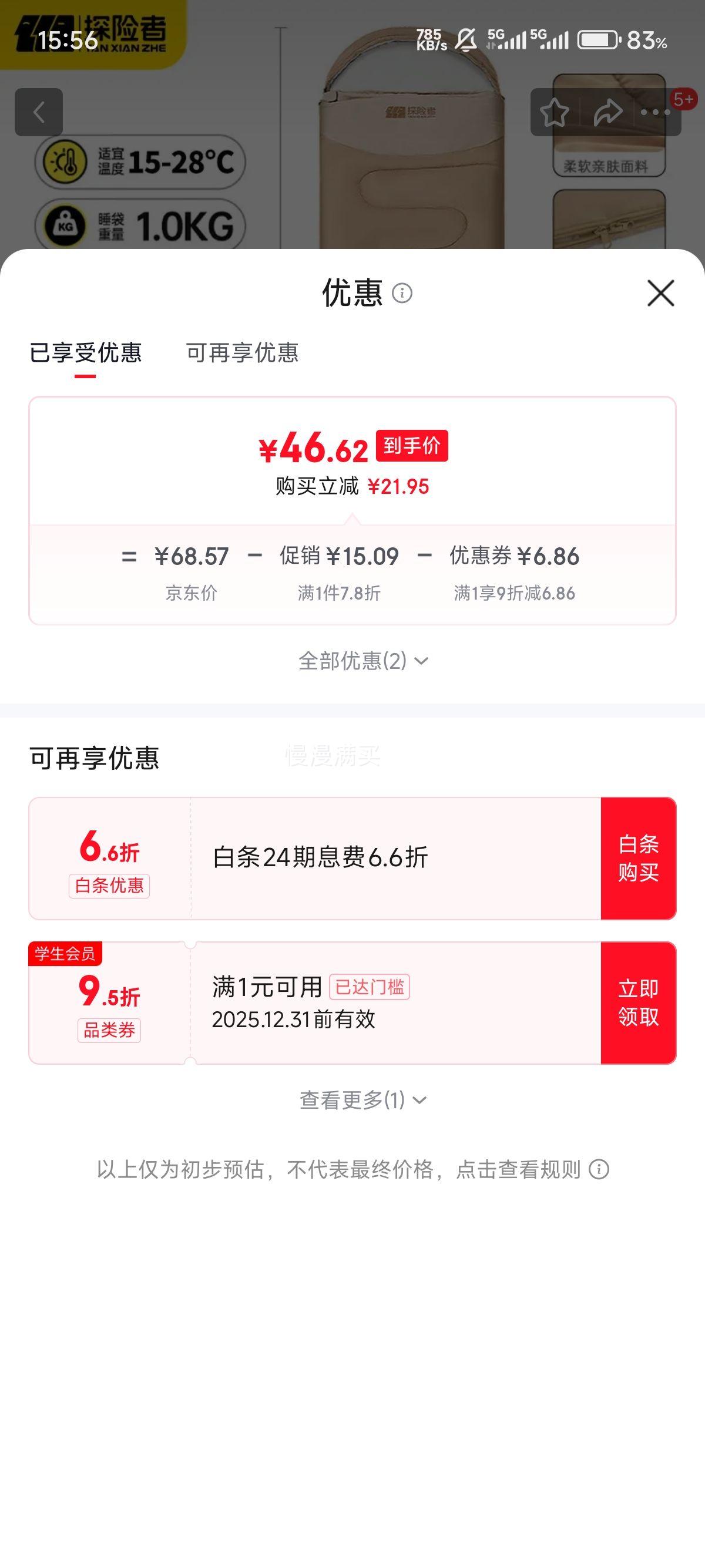Tap the back arrow on the product page
The image size is (705, 1568).
click(x=40, y=113)
